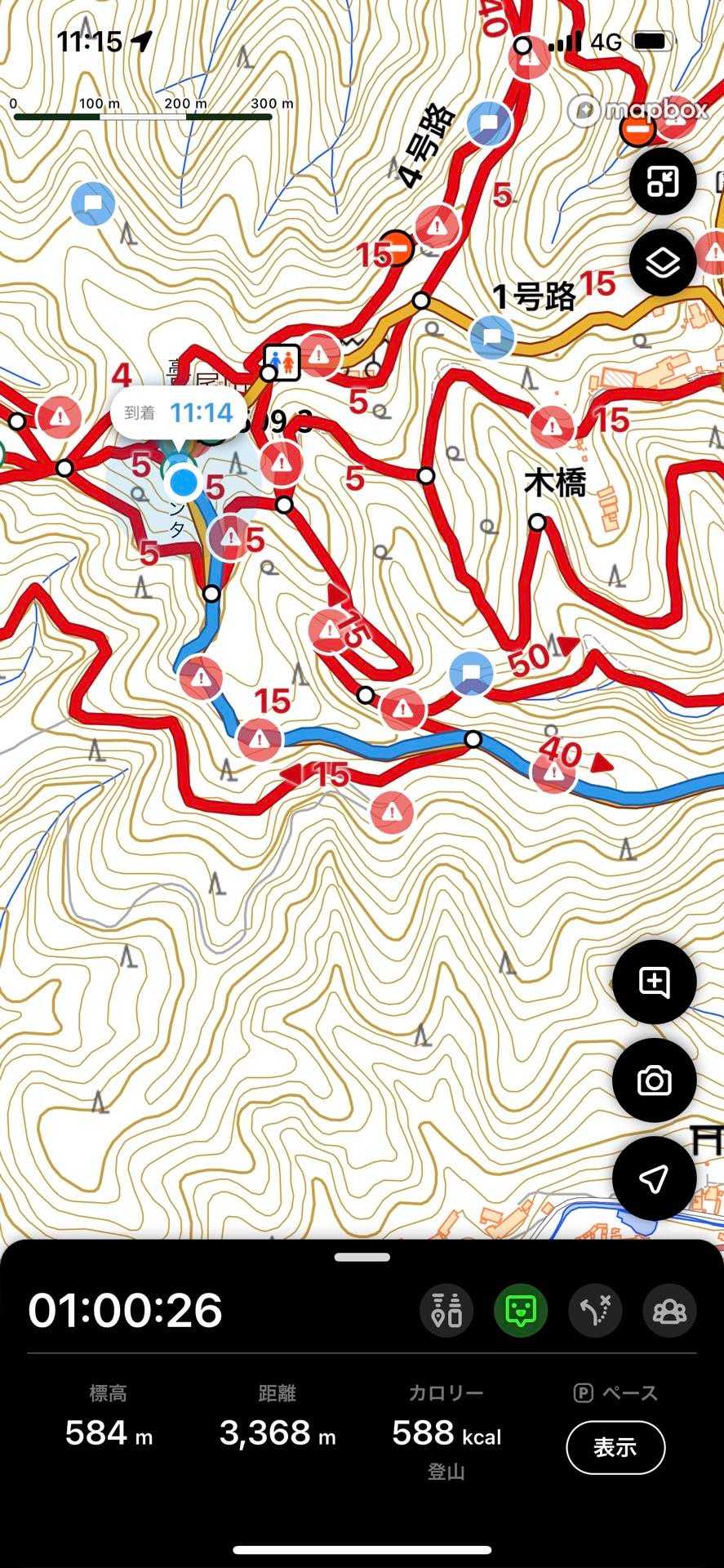Open the comment marker near 1号路

pyautogui.click(x=492, y=336)
